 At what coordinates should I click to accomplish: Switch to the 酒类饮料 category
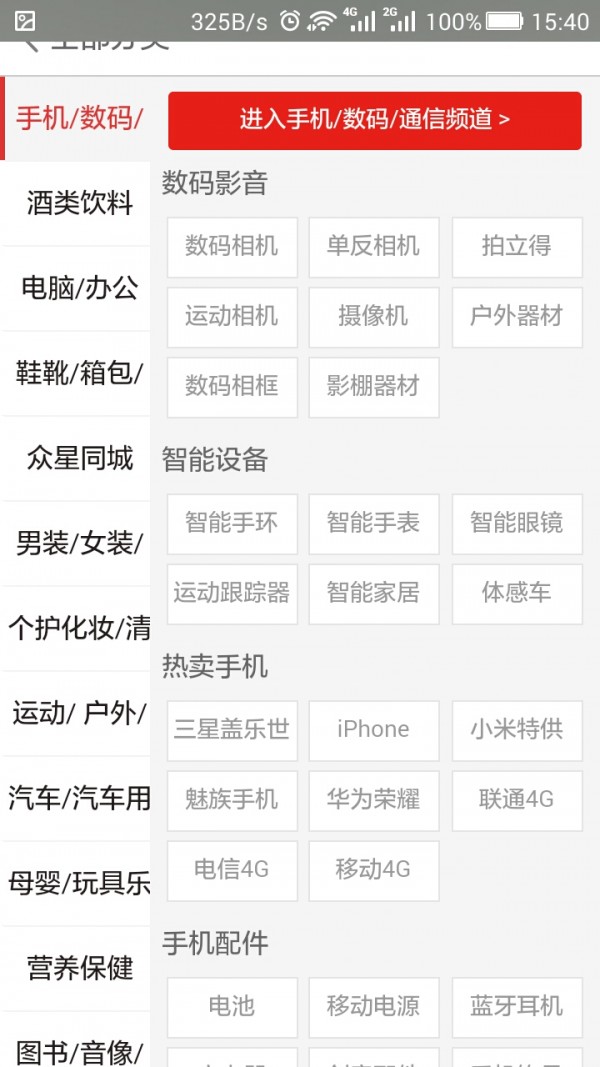tap(79, 204)
